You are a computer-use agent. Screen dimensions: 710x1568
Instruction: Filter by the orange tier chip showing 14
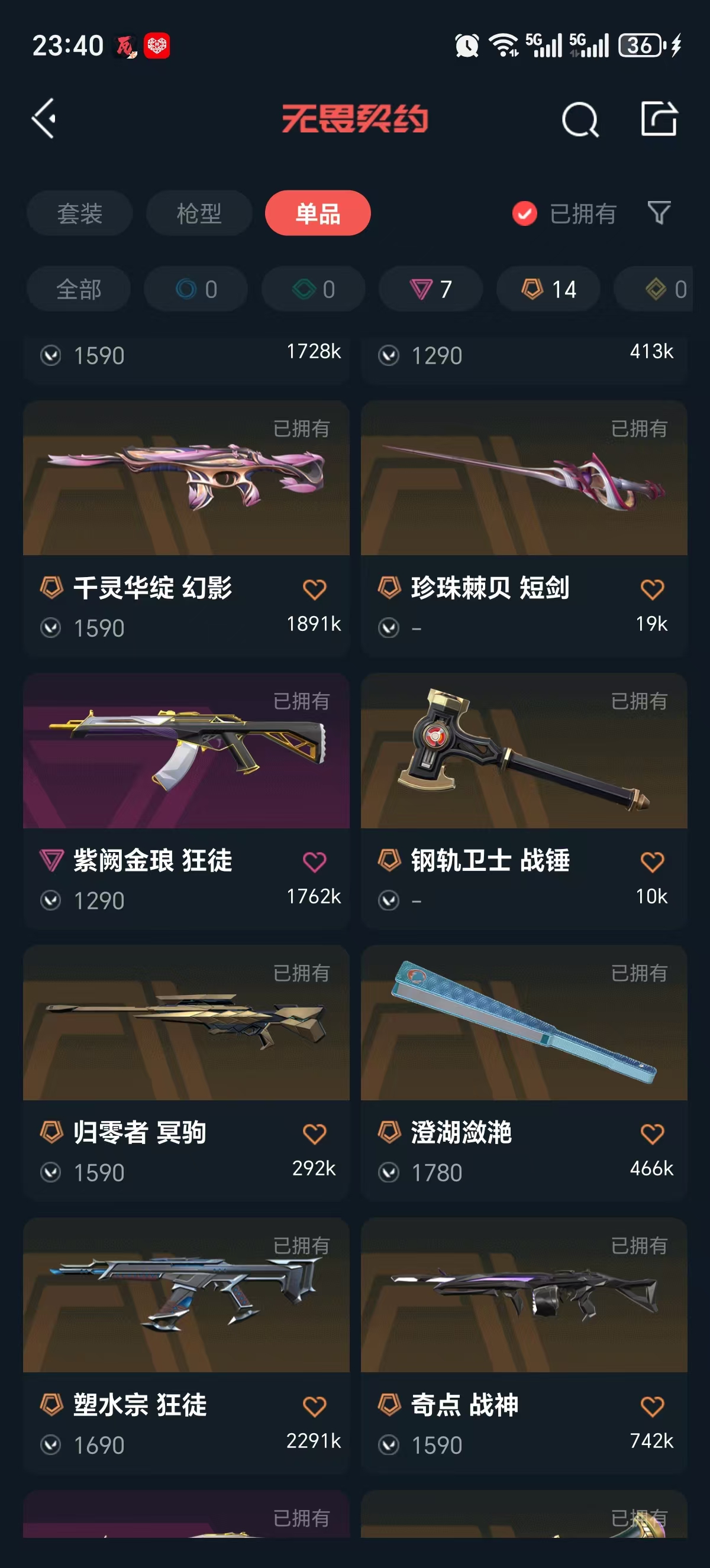548,289
